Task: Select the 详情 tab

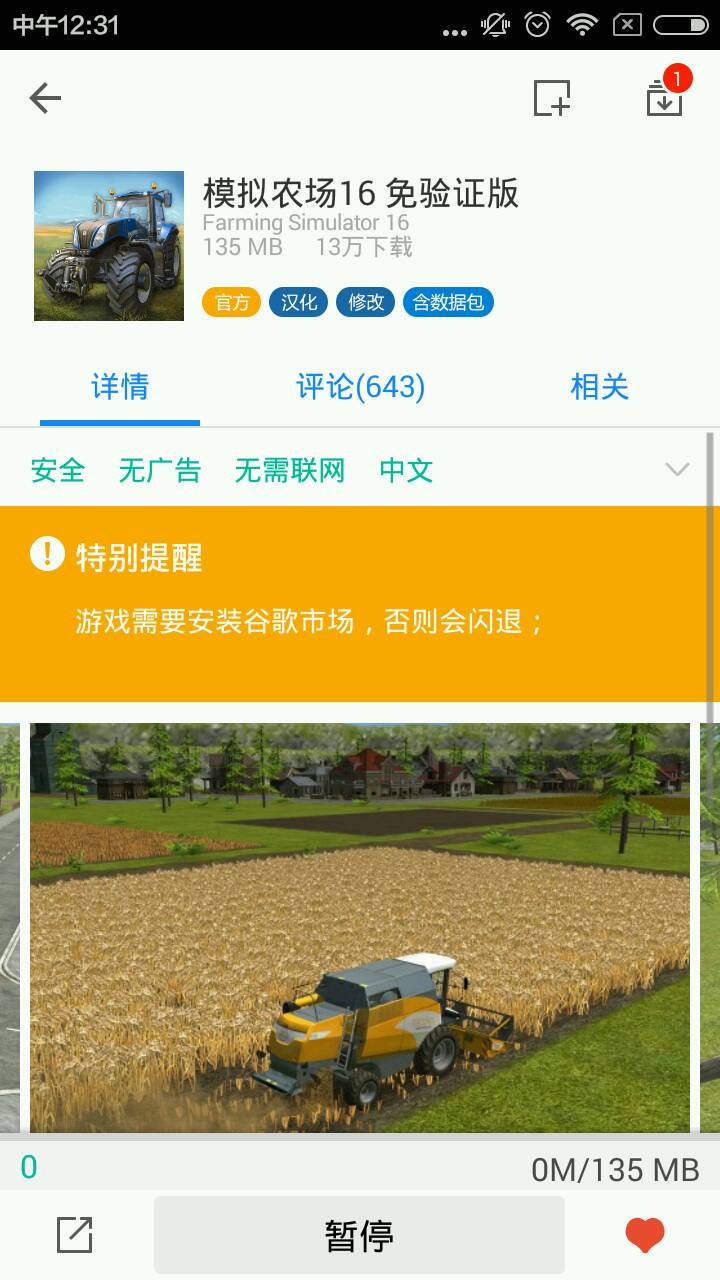Action: [120, 387]
